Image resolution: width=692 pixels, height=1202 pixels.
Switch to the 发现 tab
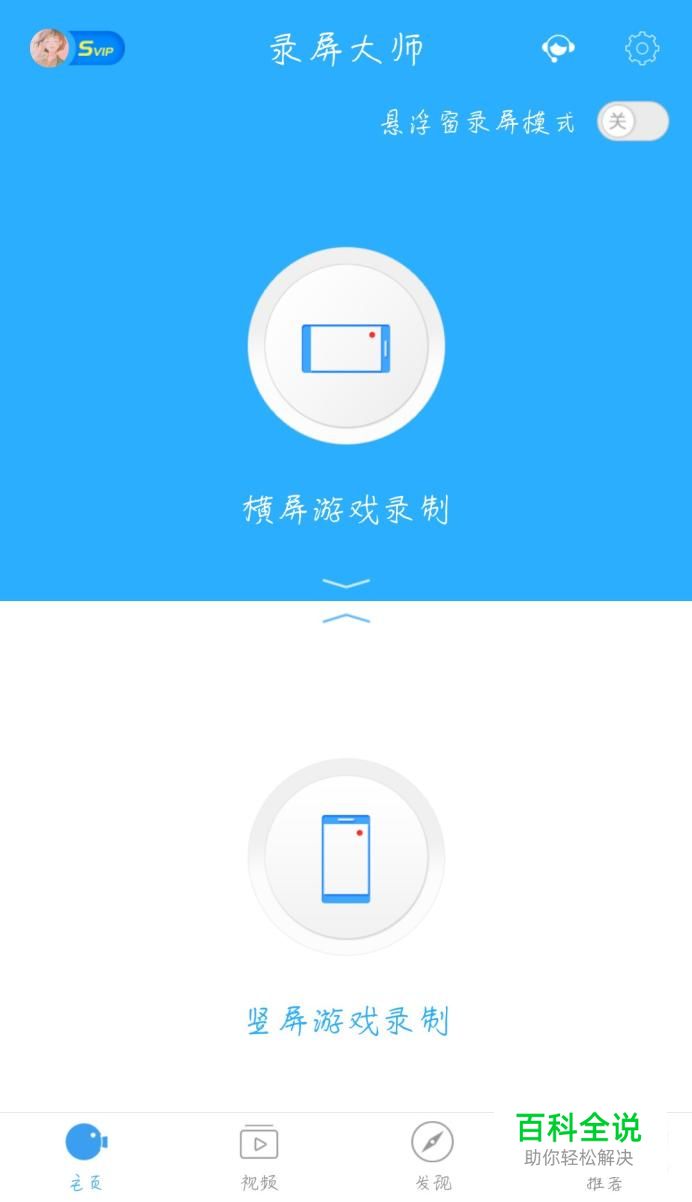[432, 1156]
